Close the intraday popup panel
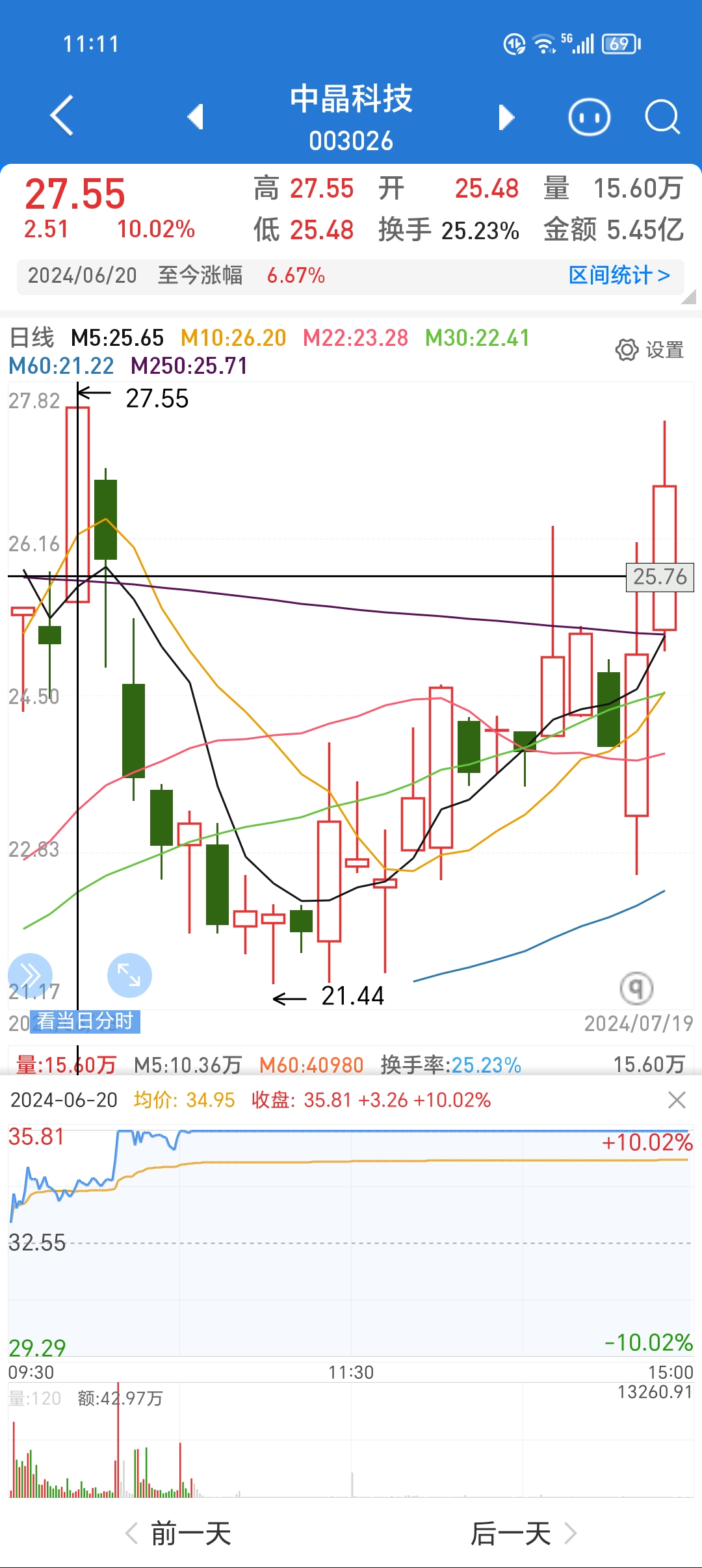This screenshot has width=702, height=1568. point(677,1100)
